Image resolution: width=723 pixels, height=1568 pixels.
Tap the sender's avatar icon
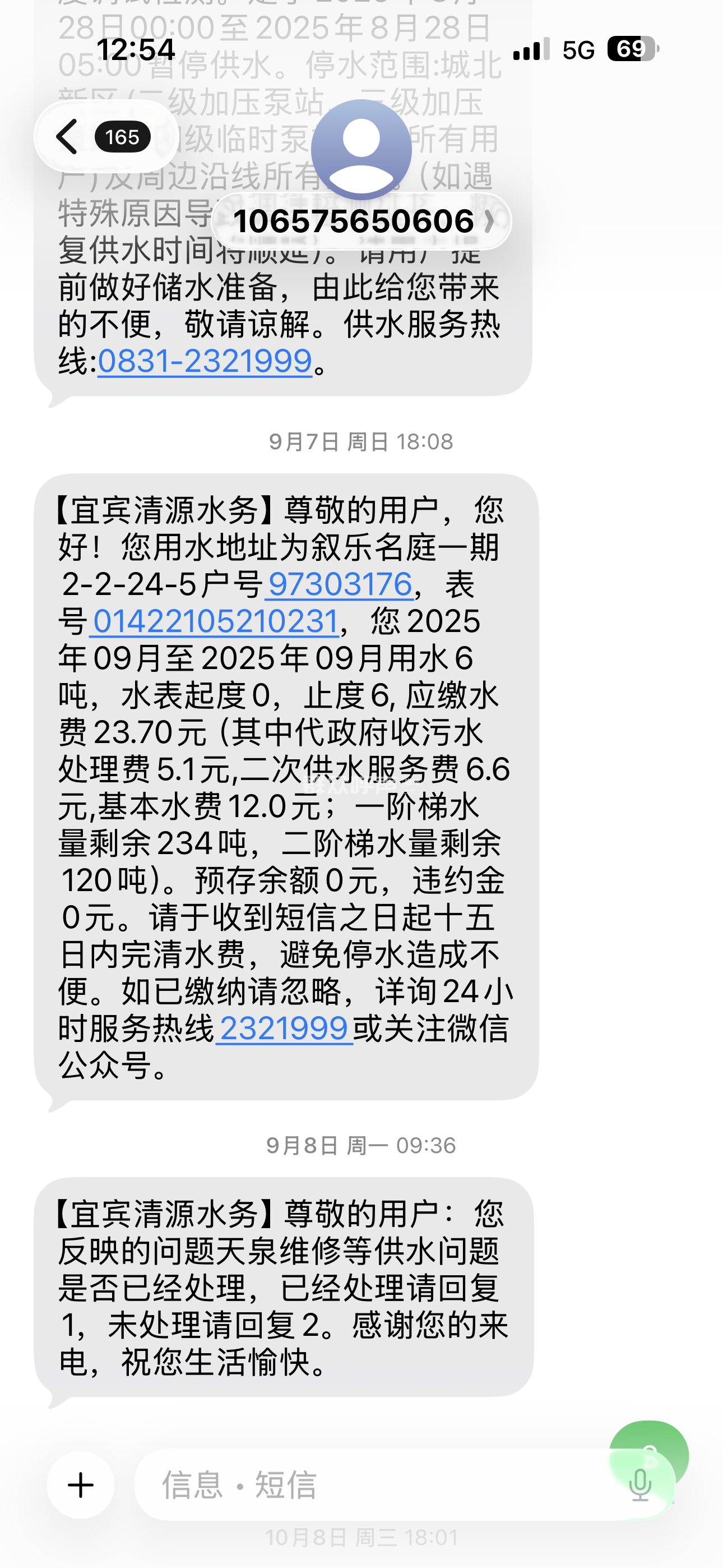pyautogui.click(x=361, y=148)
